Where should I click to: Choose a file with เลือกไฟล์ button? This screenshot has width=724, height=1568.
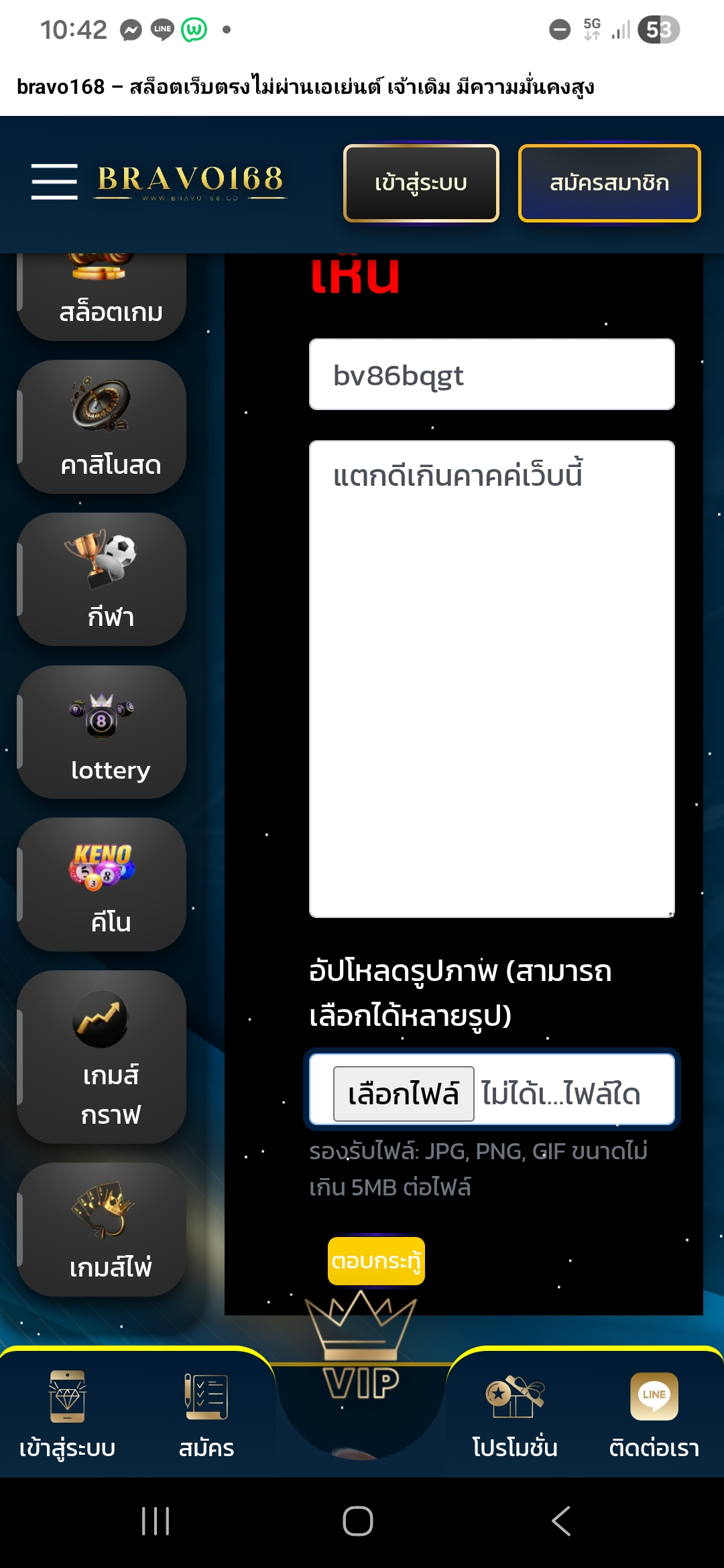(404, 1094)
